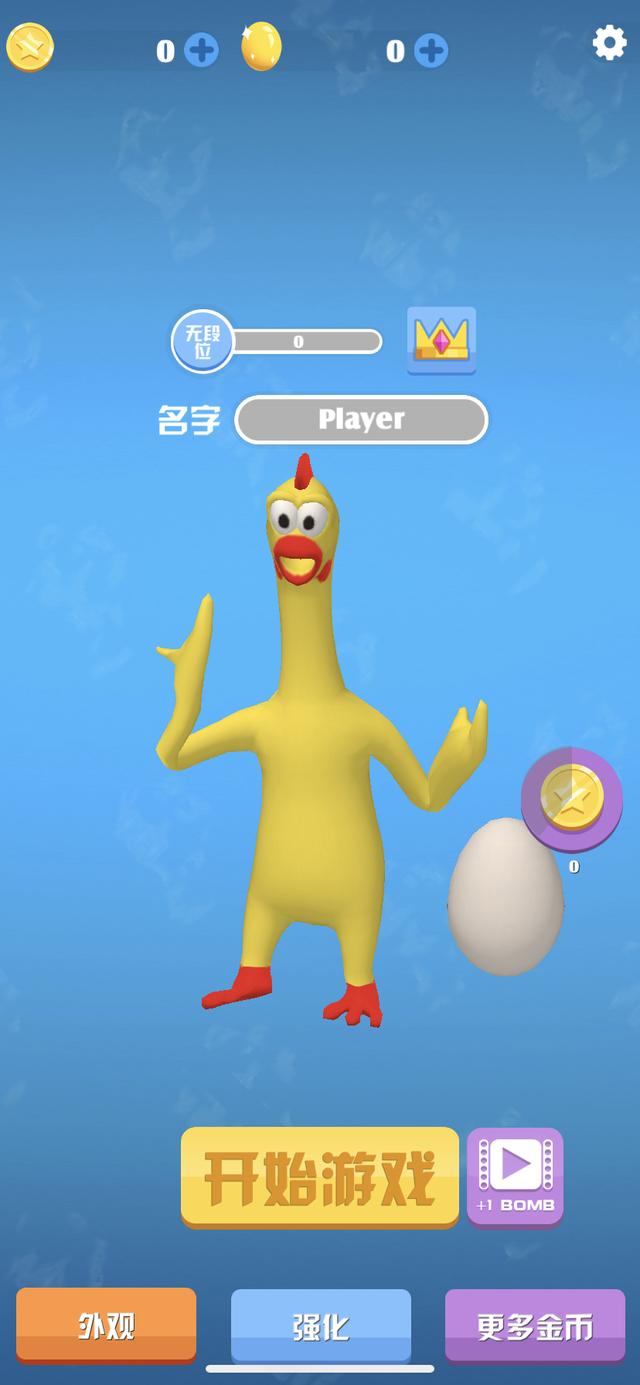Open the 外观 appearance menu
This screenshot has height=1385, width=640.
click(106, 1325)
